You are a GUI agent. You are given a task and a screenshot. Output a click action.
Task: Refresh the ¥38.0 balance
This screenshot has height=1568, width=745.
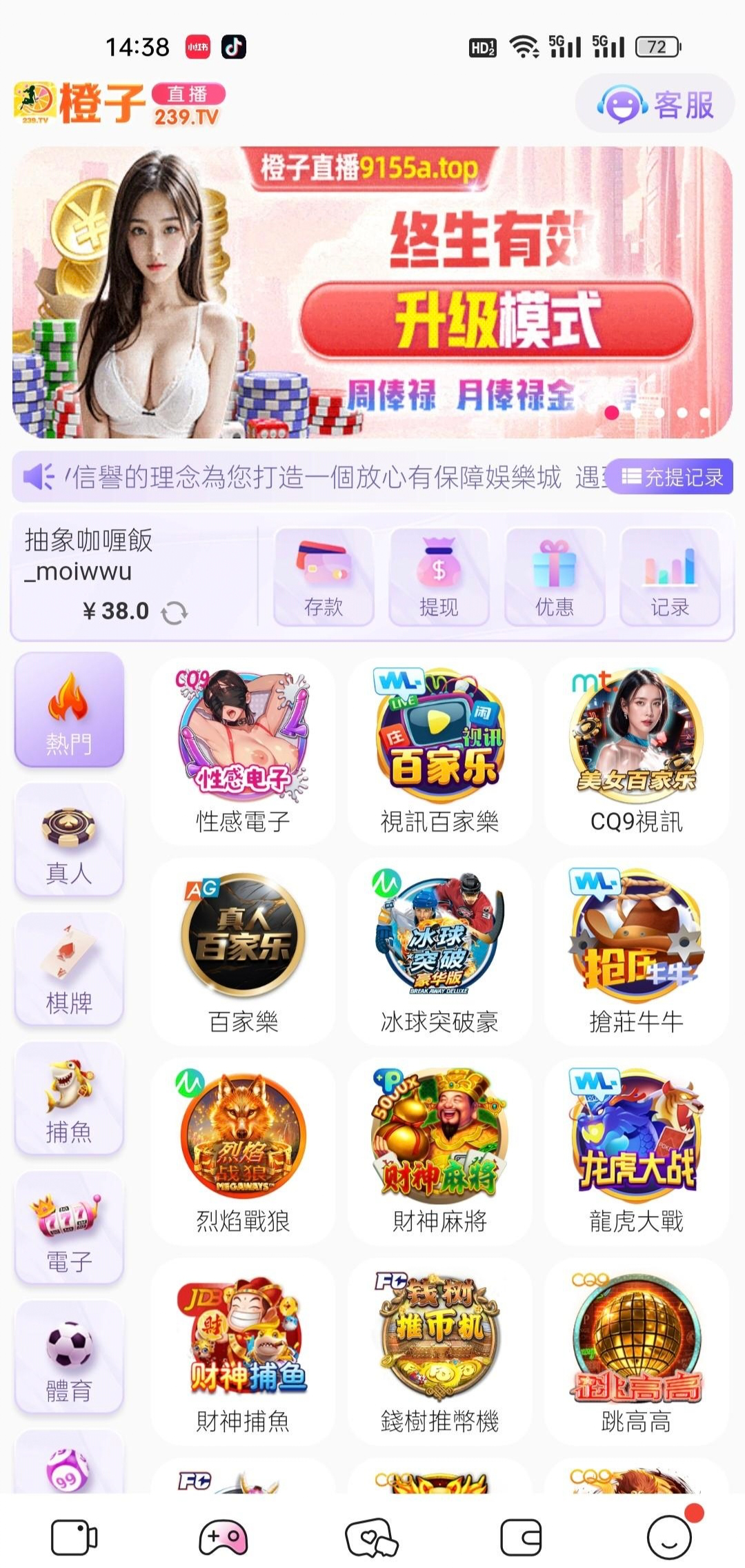click(174, 612)
